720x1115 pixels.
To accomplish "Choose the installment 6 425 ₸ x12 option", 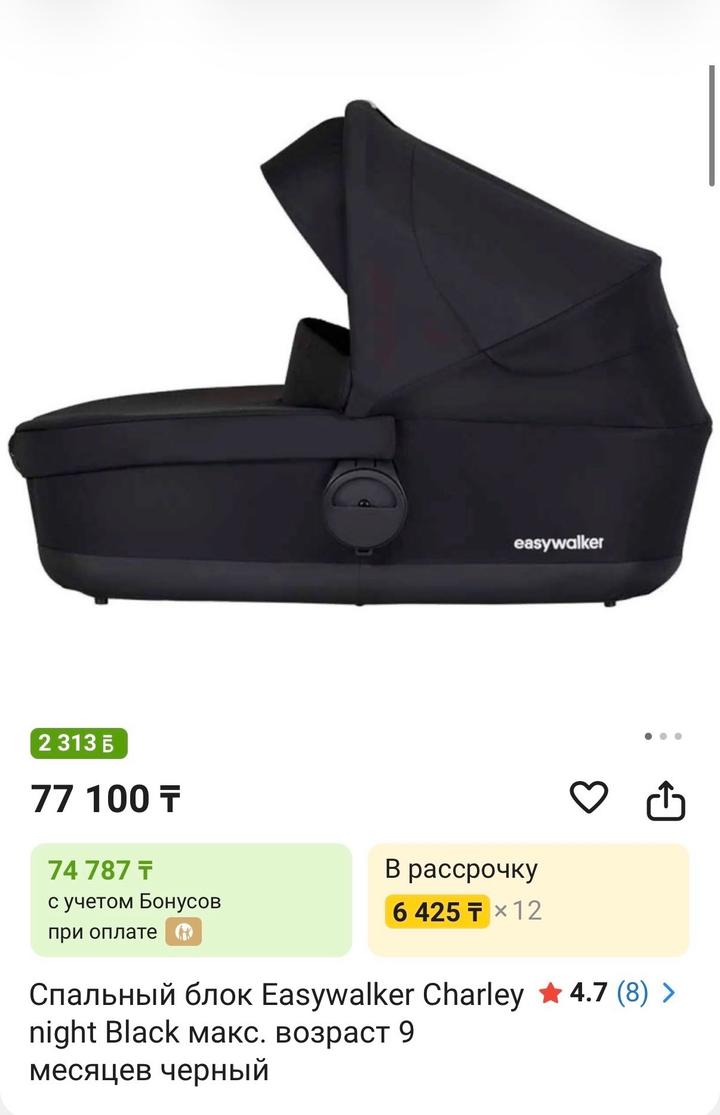I will (x=528, y=900).
